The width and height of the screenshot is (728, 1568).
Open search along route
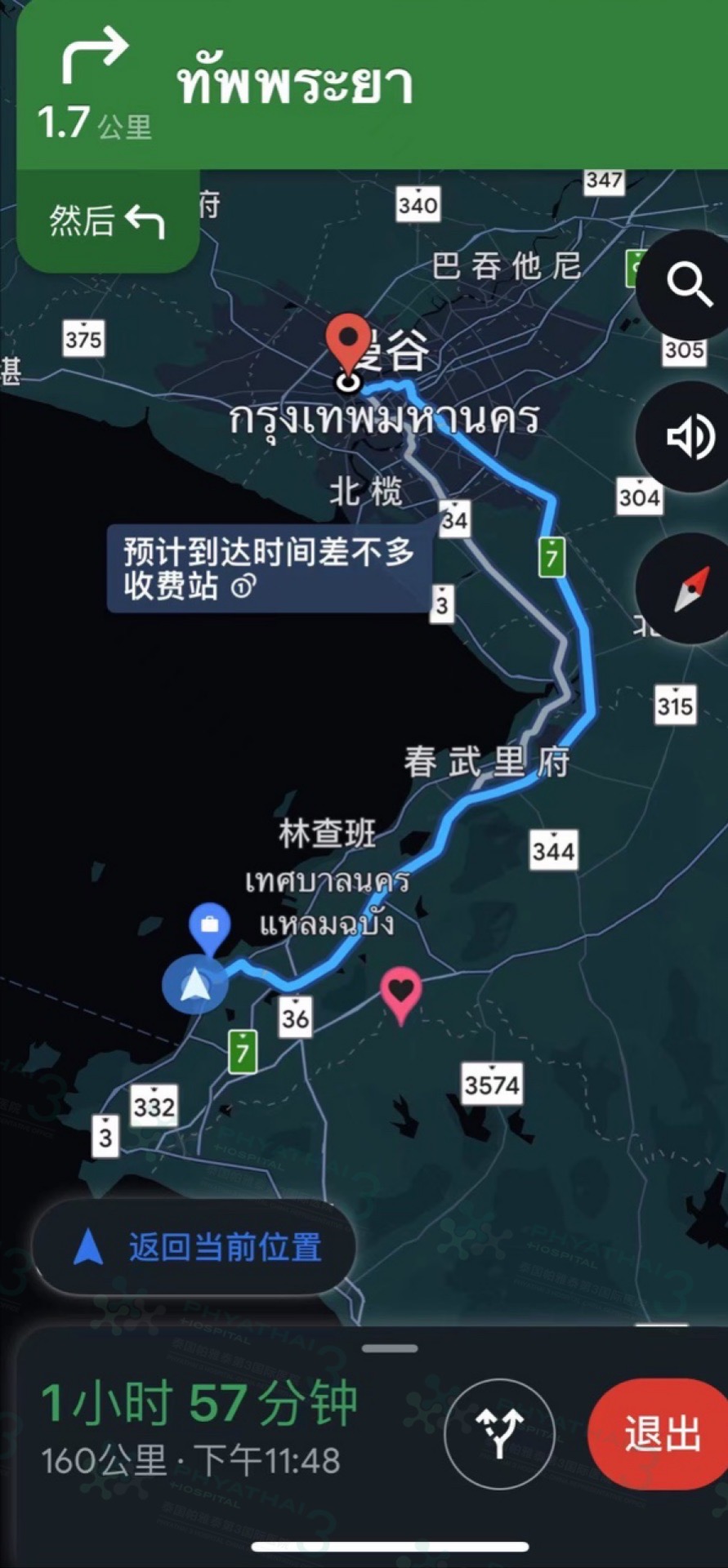pos(688,285)
